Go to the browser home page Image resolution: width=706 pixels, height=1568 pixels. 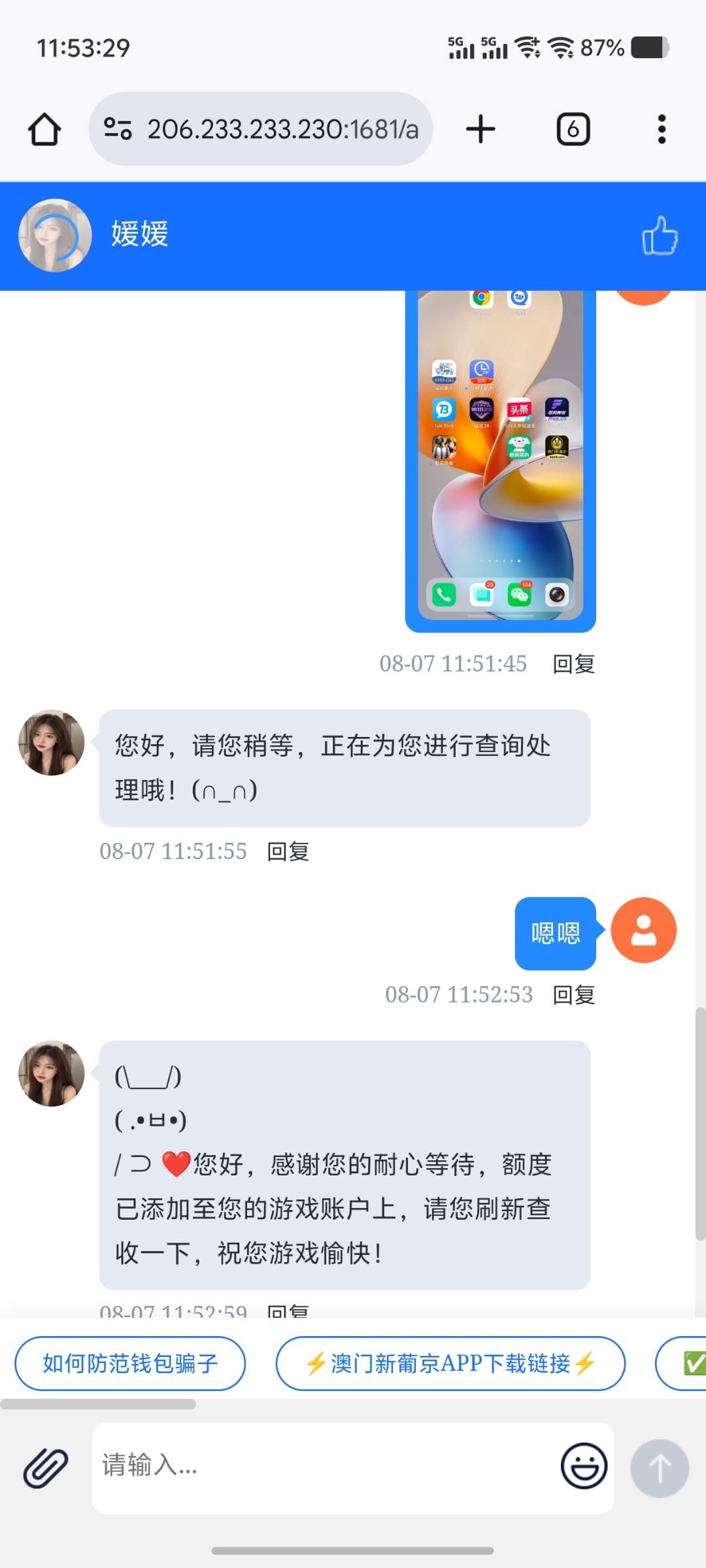(44, 129)
